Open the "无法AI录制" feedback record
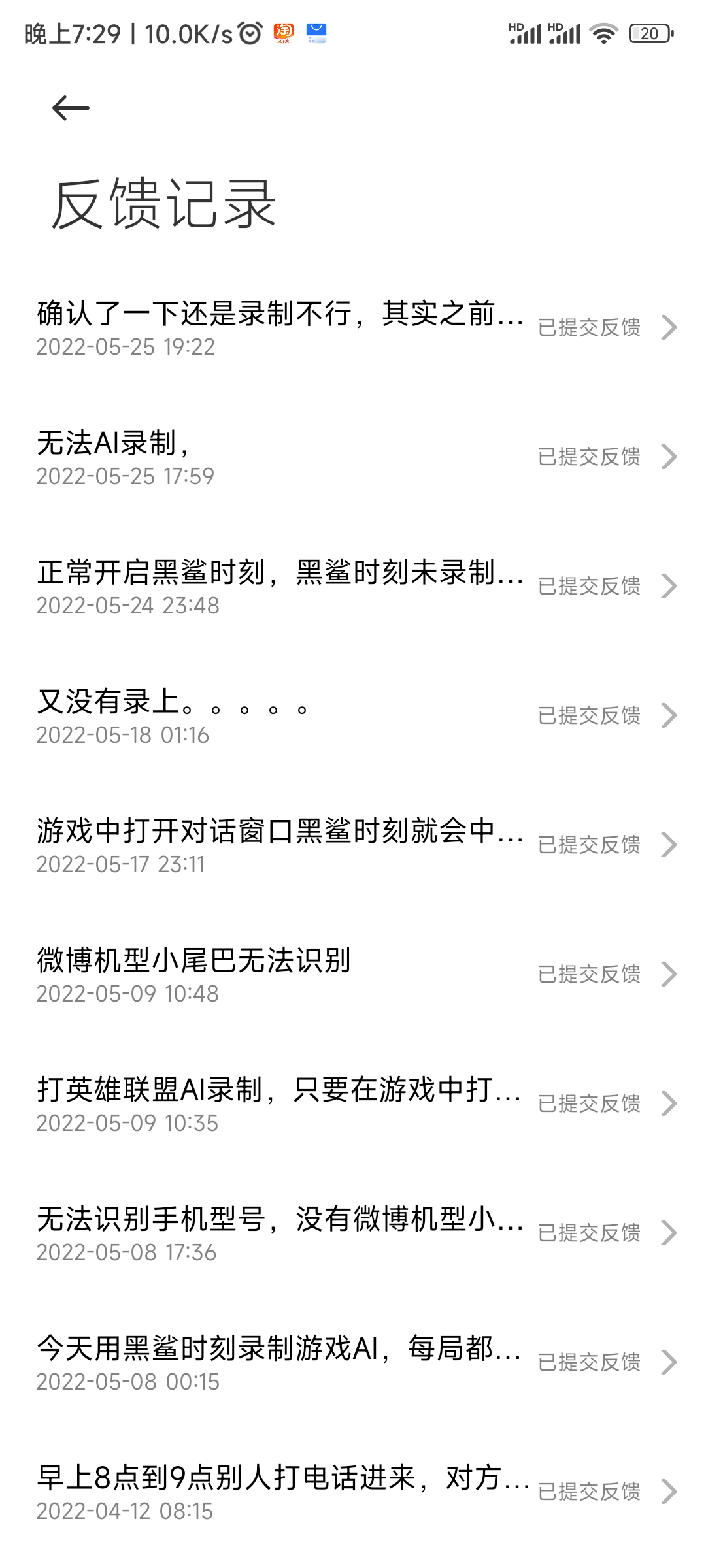 (x=353, y=457)
